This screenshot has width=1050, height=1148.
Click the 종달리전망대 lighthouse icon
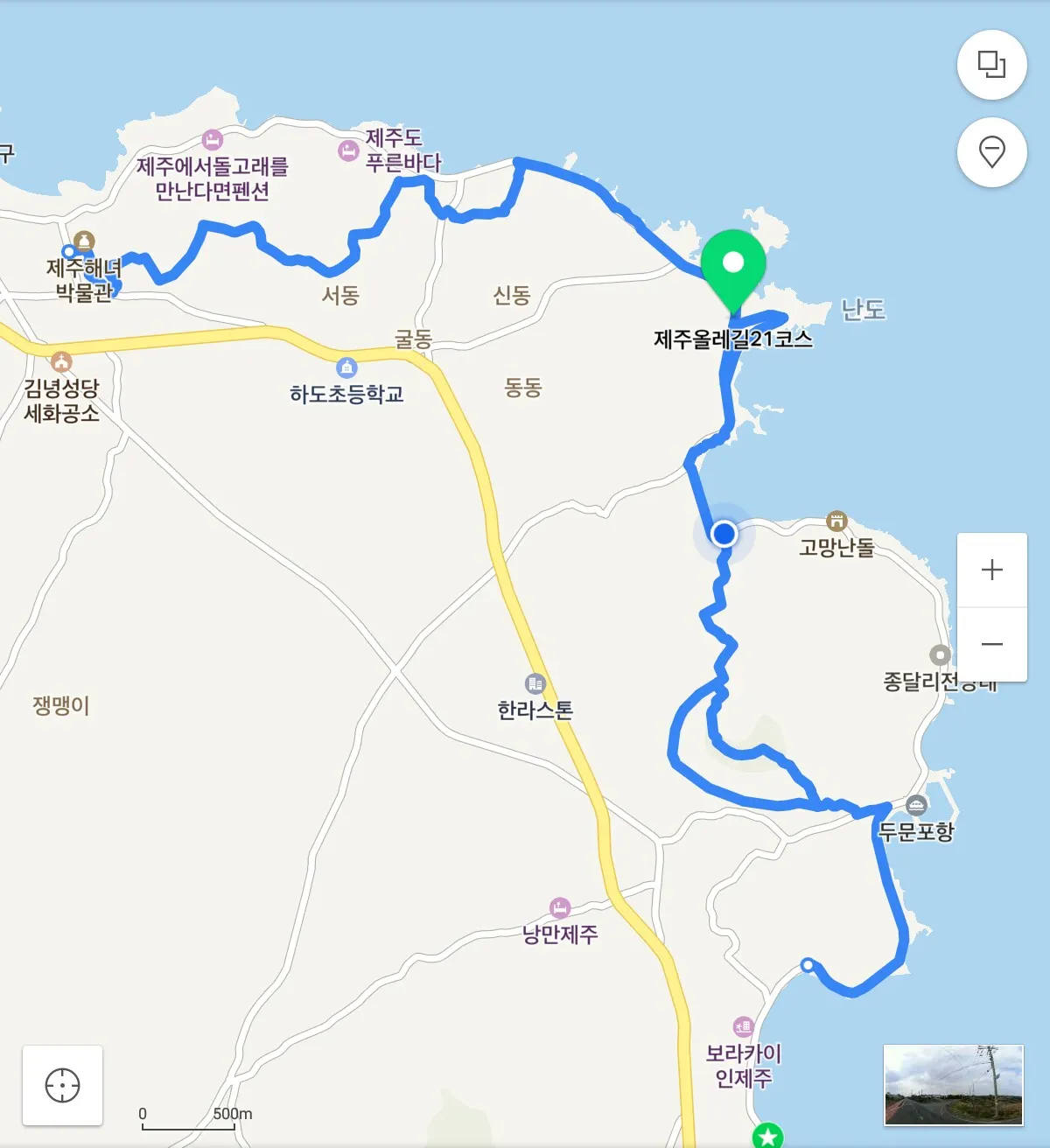[x=939, y=654]
